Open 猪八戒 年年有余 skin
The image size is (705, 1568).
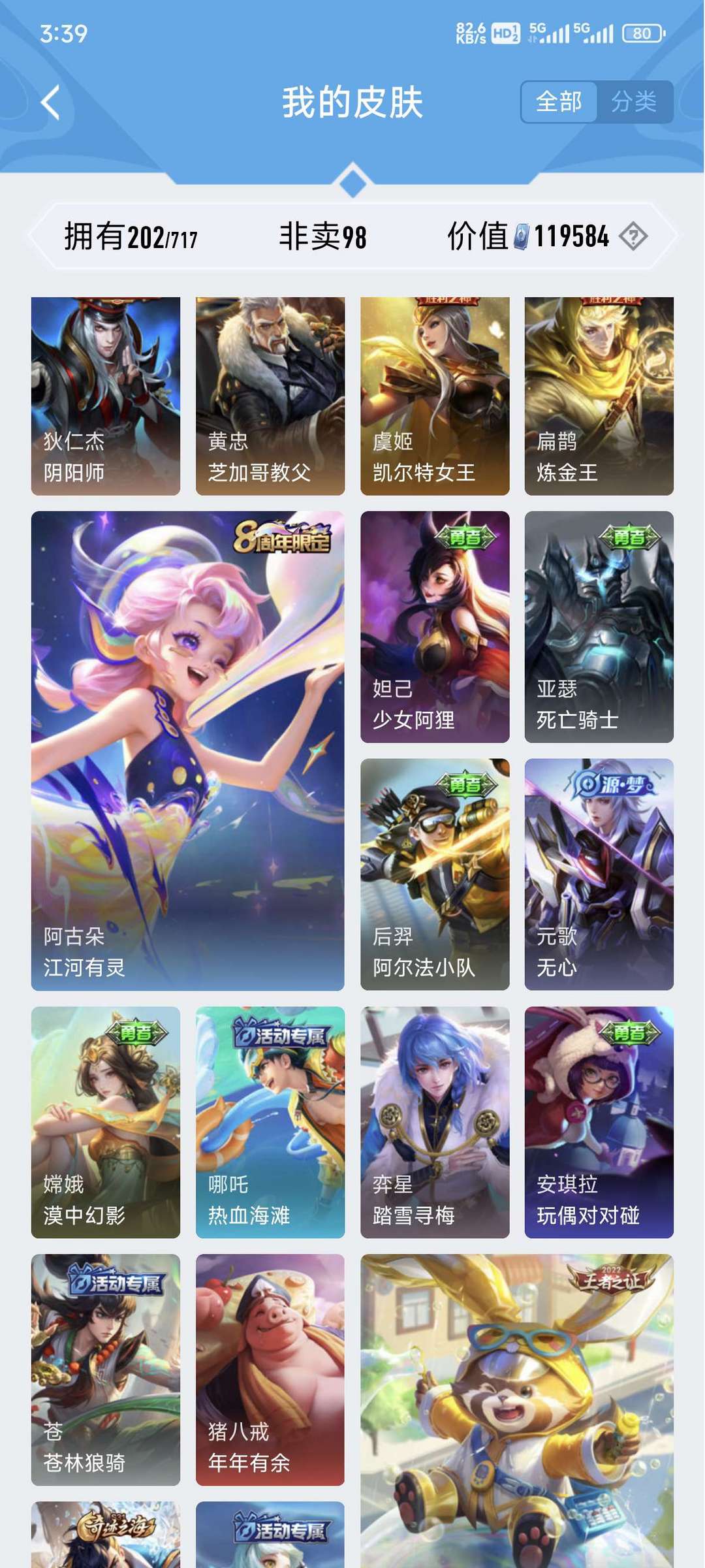coord(270,1370)
